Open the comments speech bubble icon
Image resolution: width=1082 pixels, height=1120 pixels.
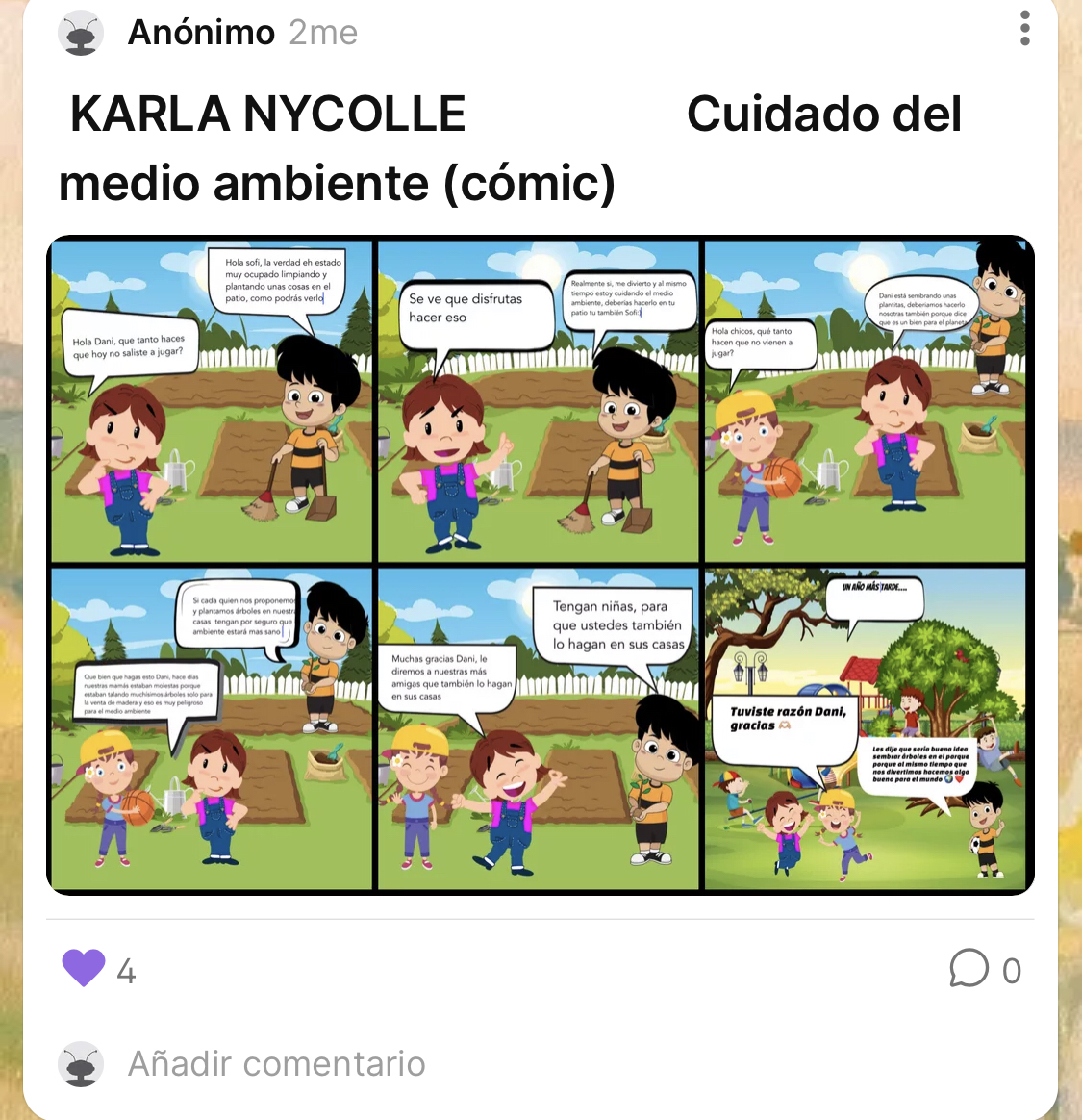969,969
